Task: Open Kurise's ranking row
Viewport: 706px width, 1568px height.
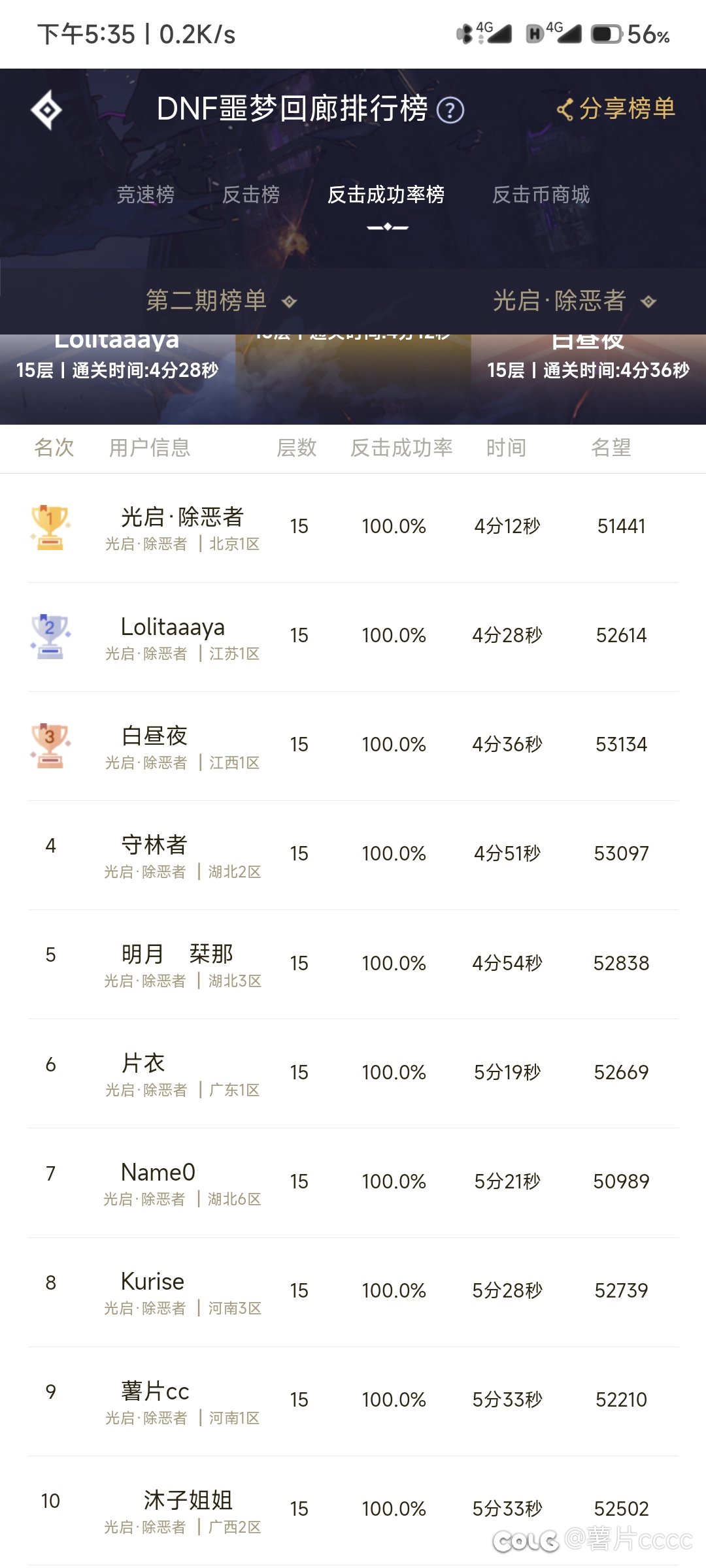Action: 353,1292
